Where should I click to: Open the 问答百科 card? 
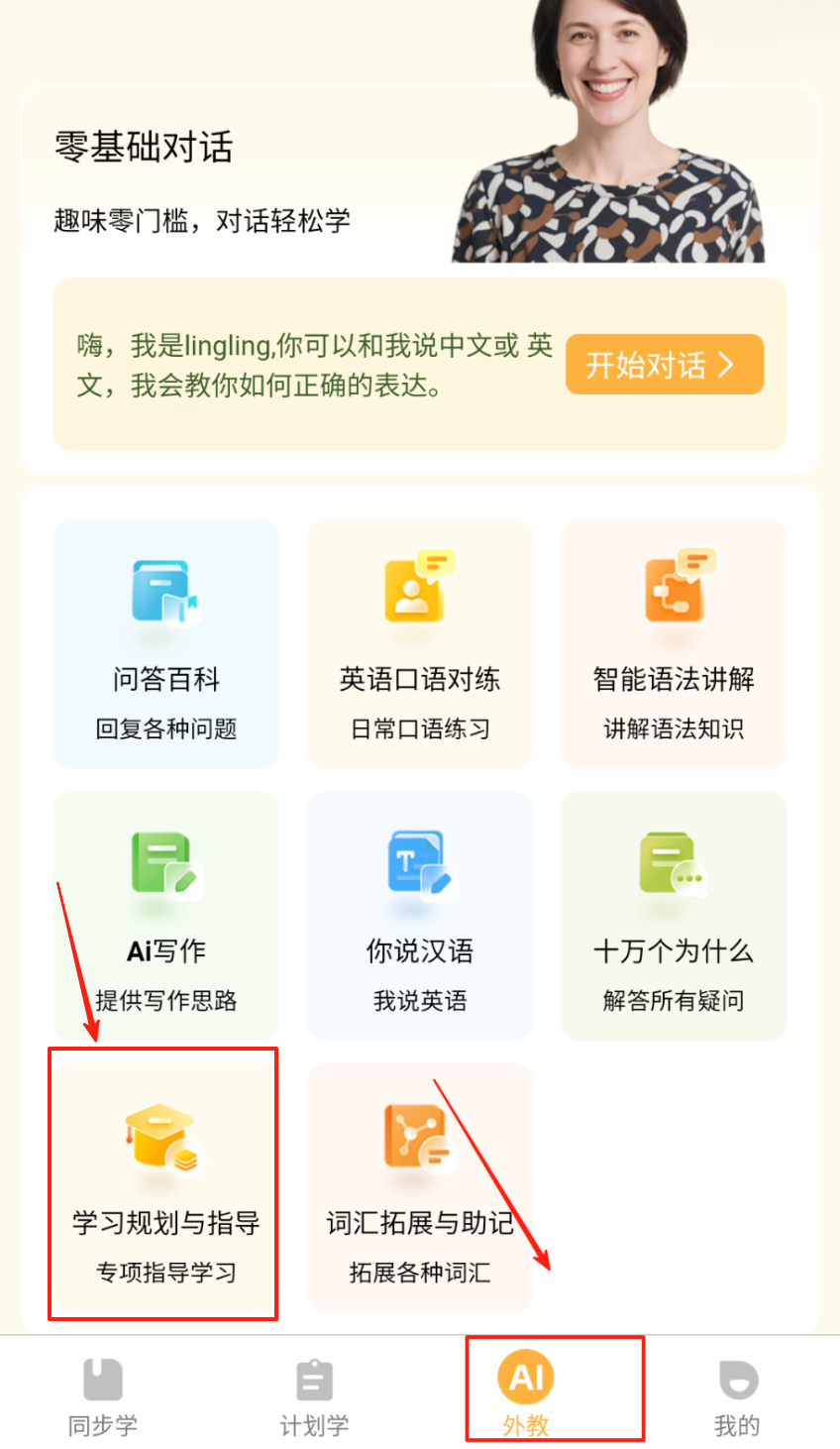point(165,644)
